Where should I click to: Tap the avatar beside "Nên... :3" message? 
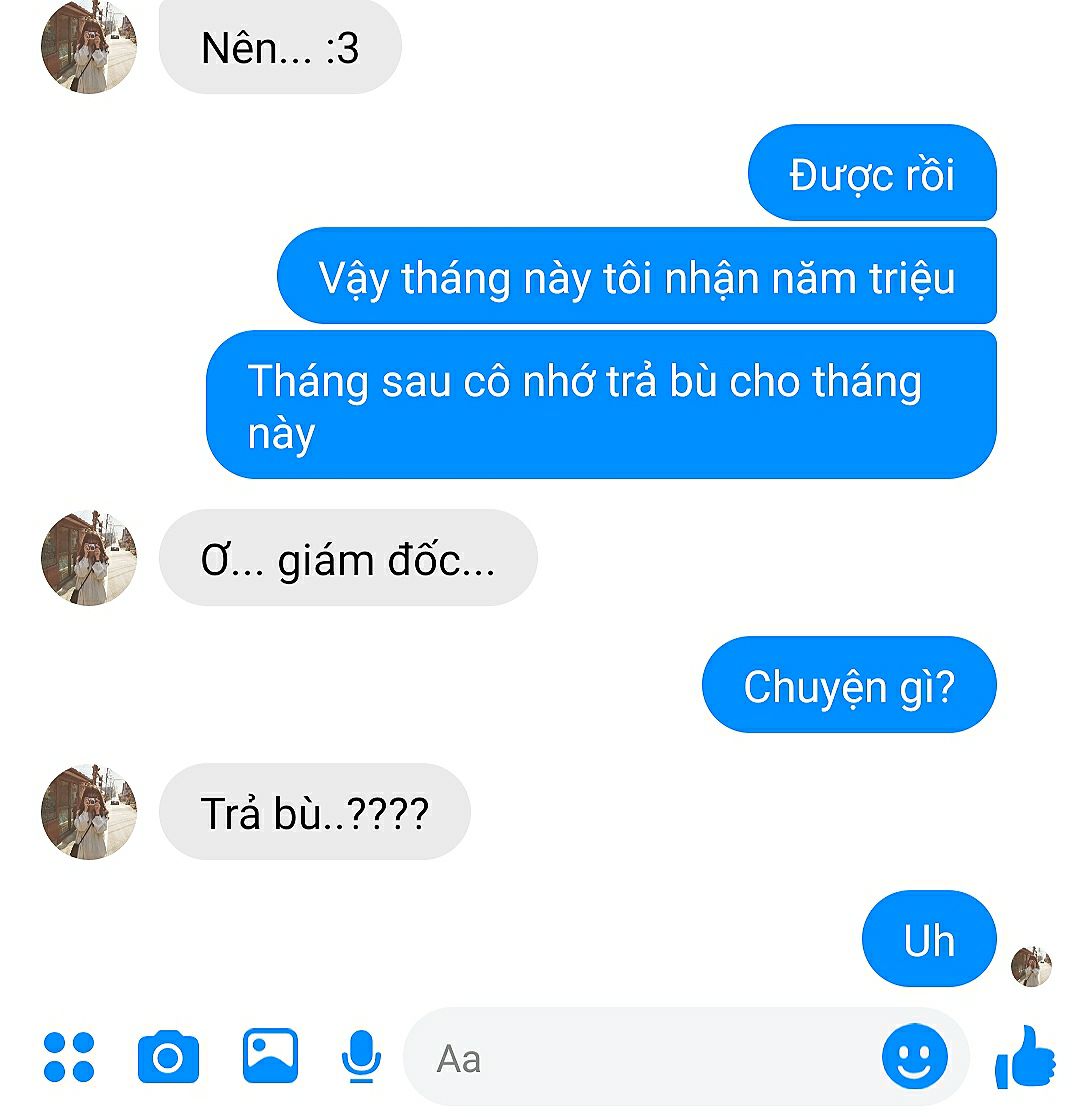coord(89,47)
